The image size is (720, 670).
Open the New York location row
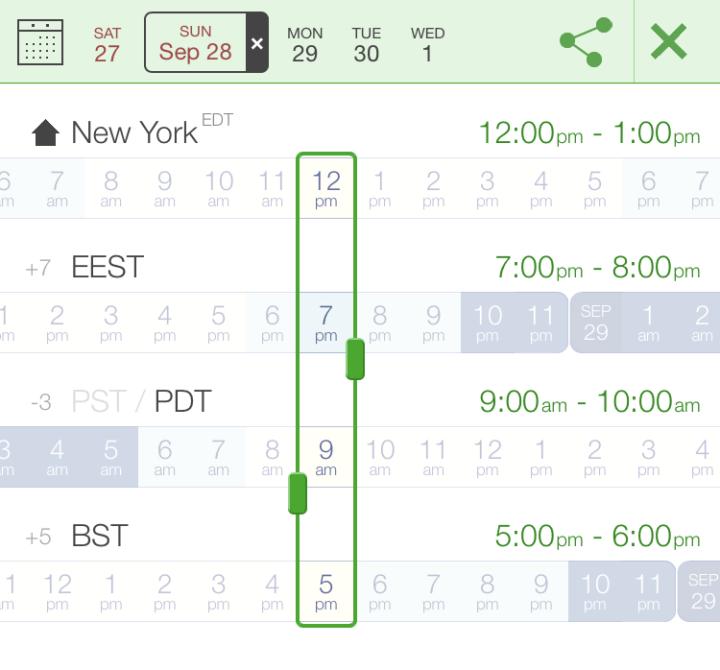[135, 132]
